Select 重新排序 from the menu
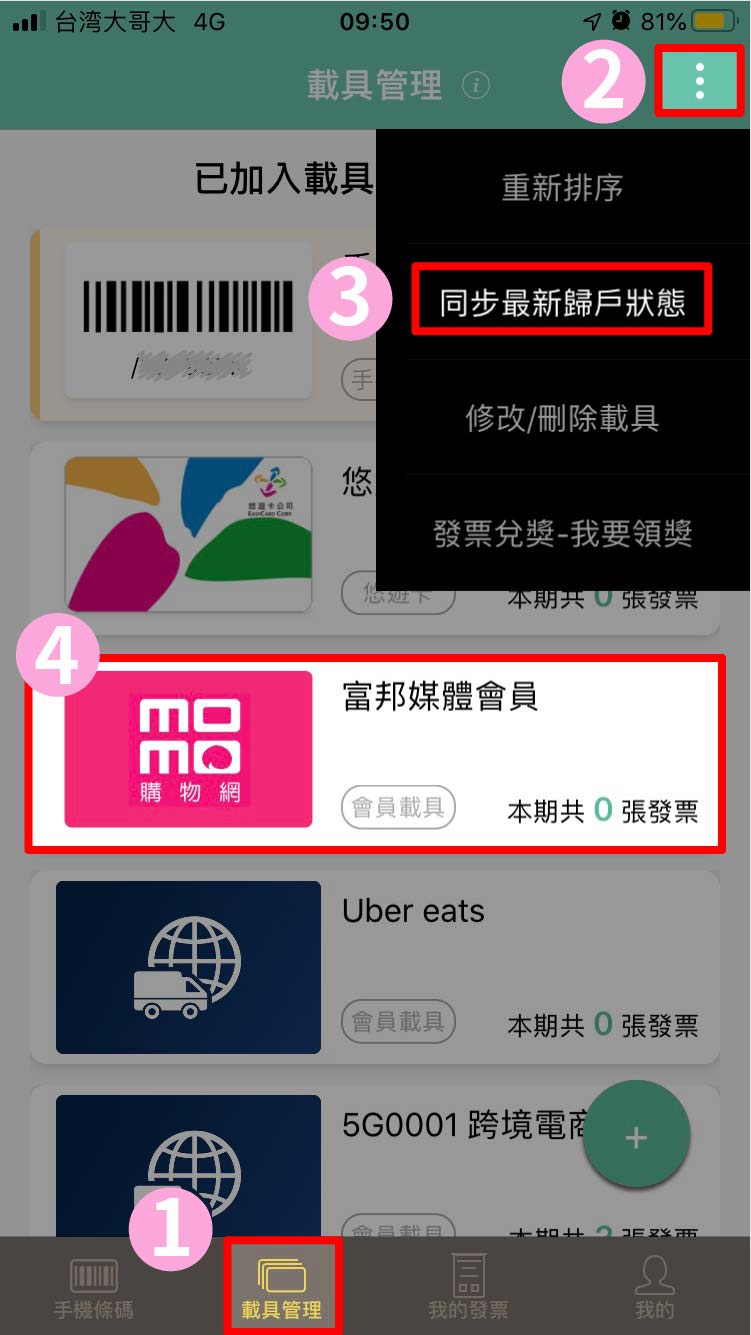 click(x=562, y=187)
